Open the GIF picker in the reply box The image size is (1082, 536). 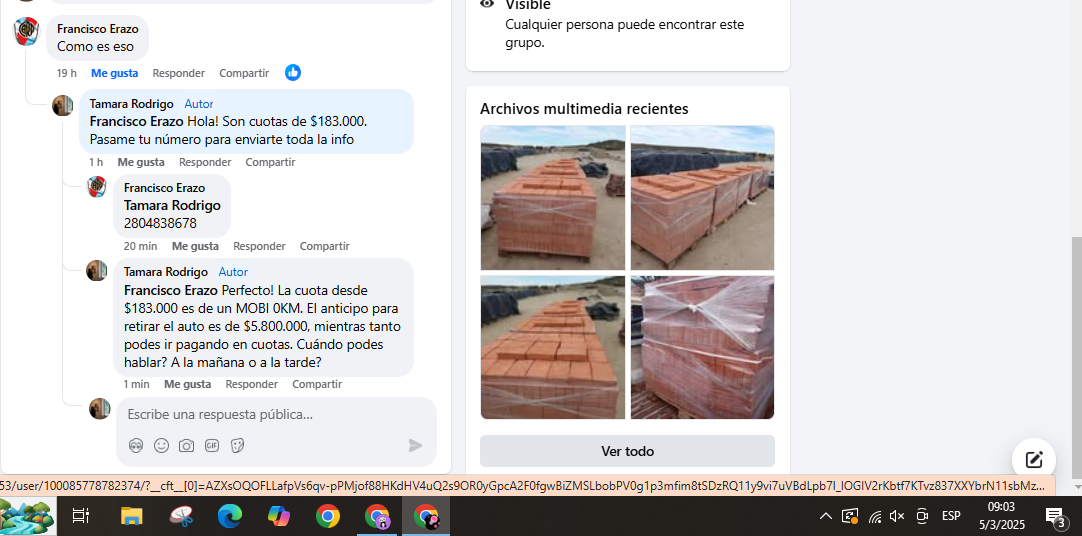212,445
